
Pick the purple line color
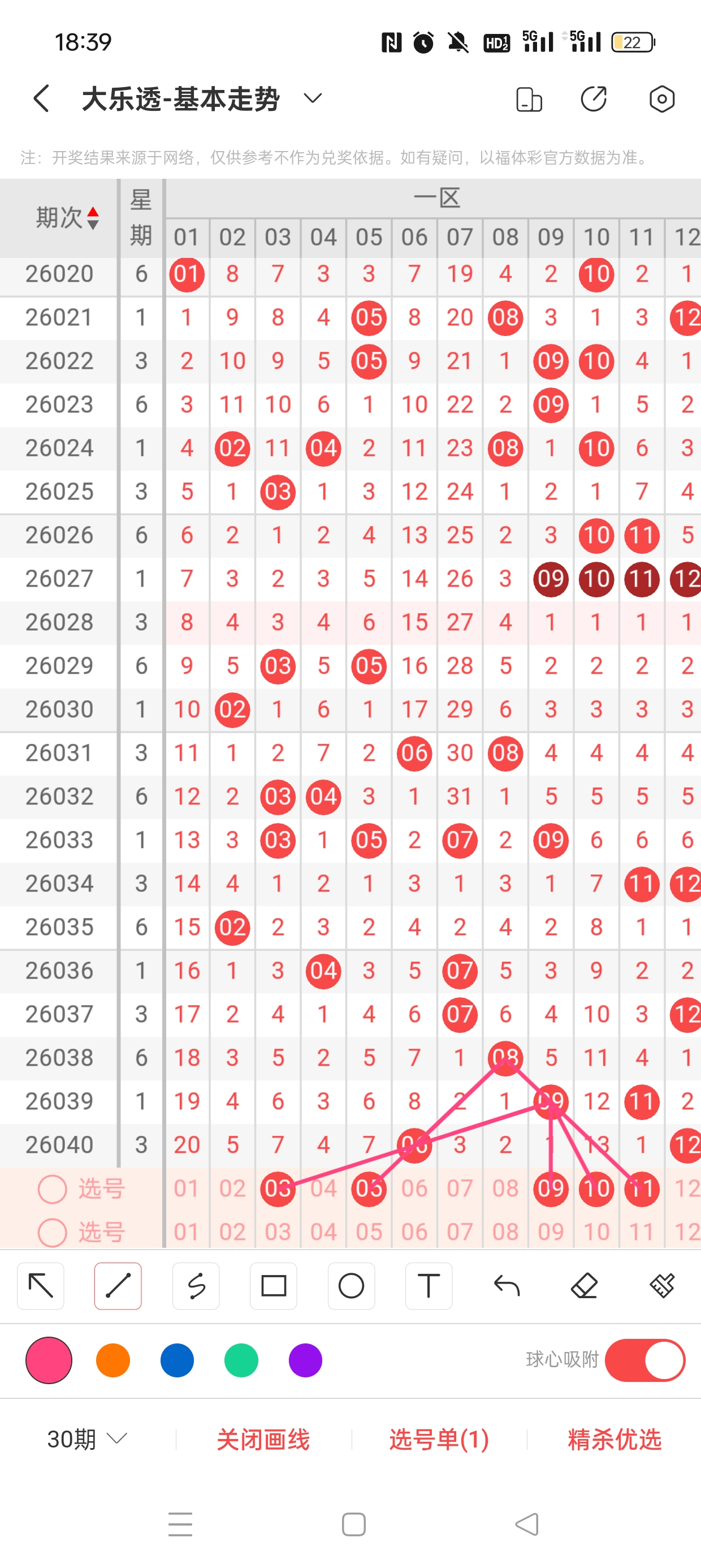pos(305,1360)
